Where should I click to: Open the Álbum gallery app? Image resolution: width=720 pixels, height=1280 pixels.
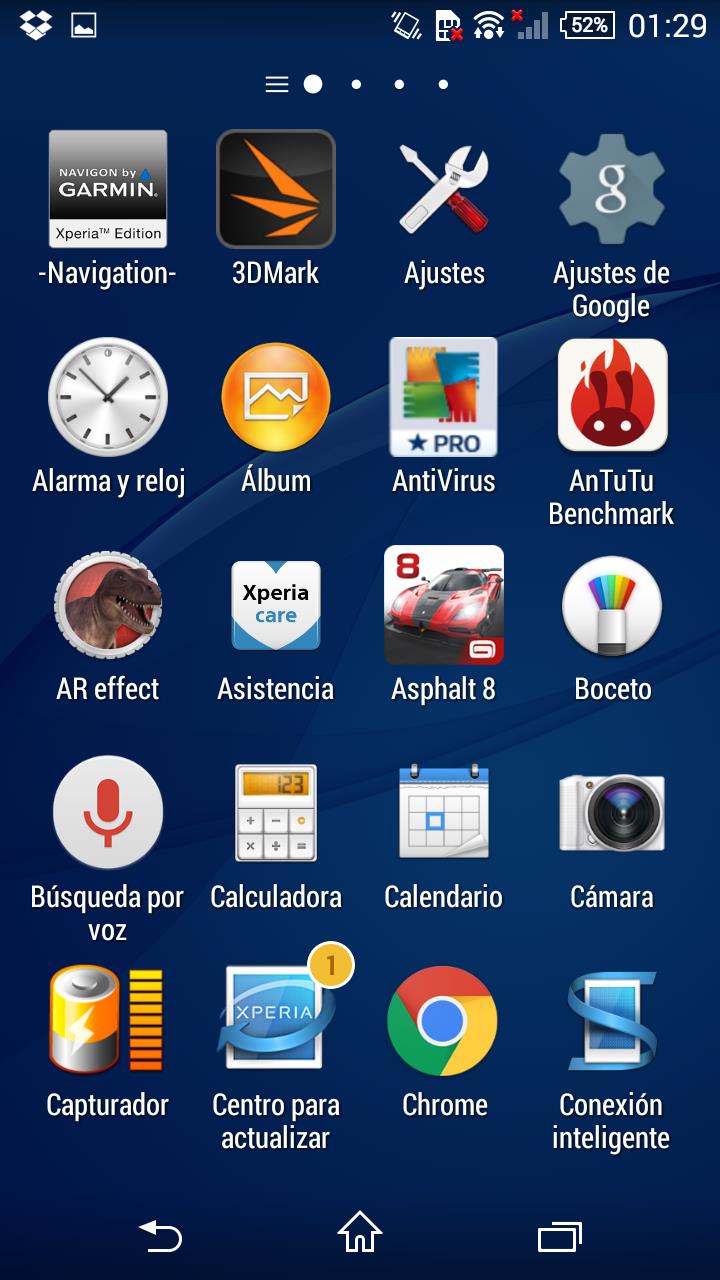(276, 397)
